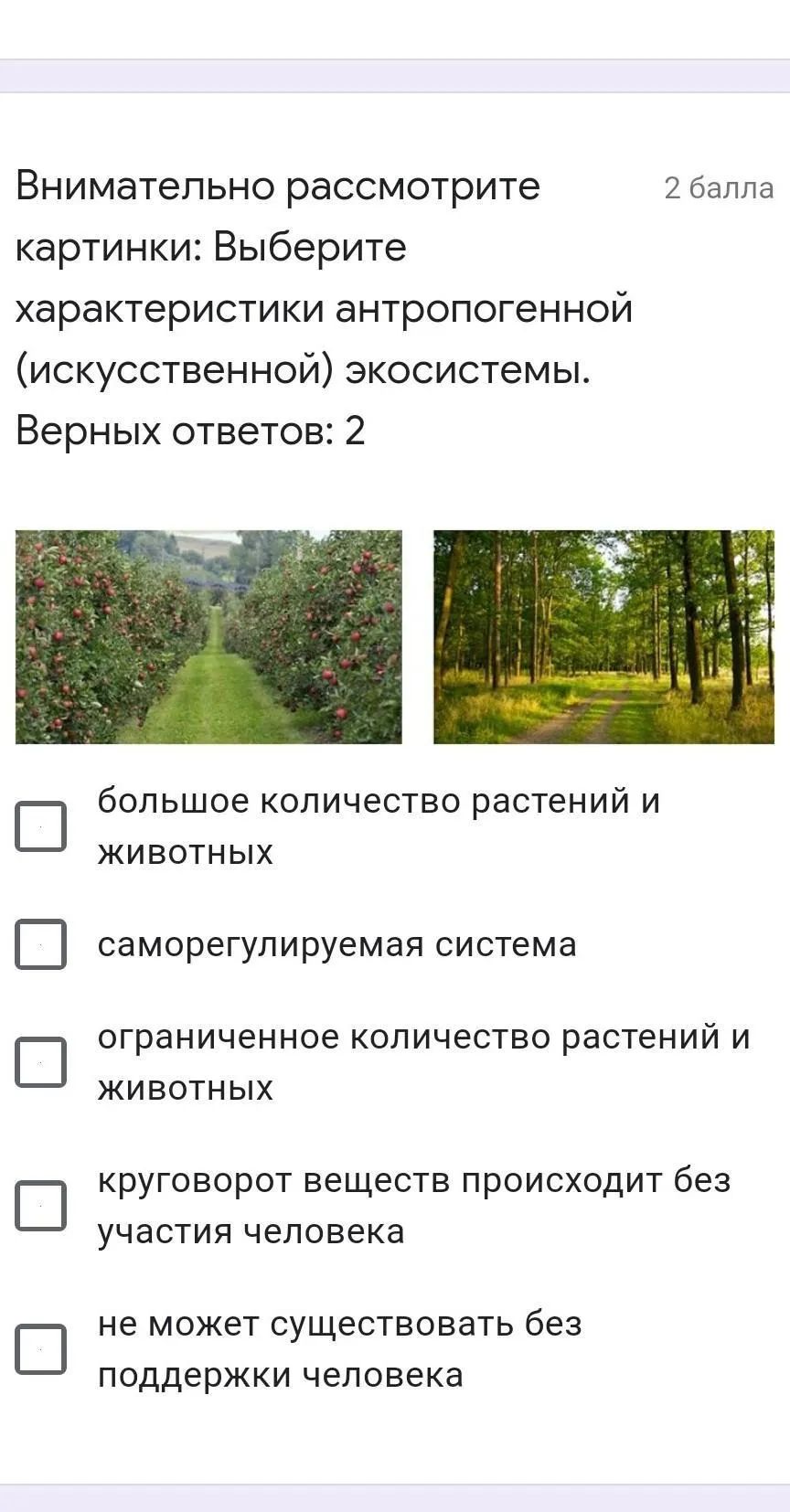Mark 'круговорот веществ происходит без участия человека'
Screen dimensions: 790x1512
(x=40, y=1205)
